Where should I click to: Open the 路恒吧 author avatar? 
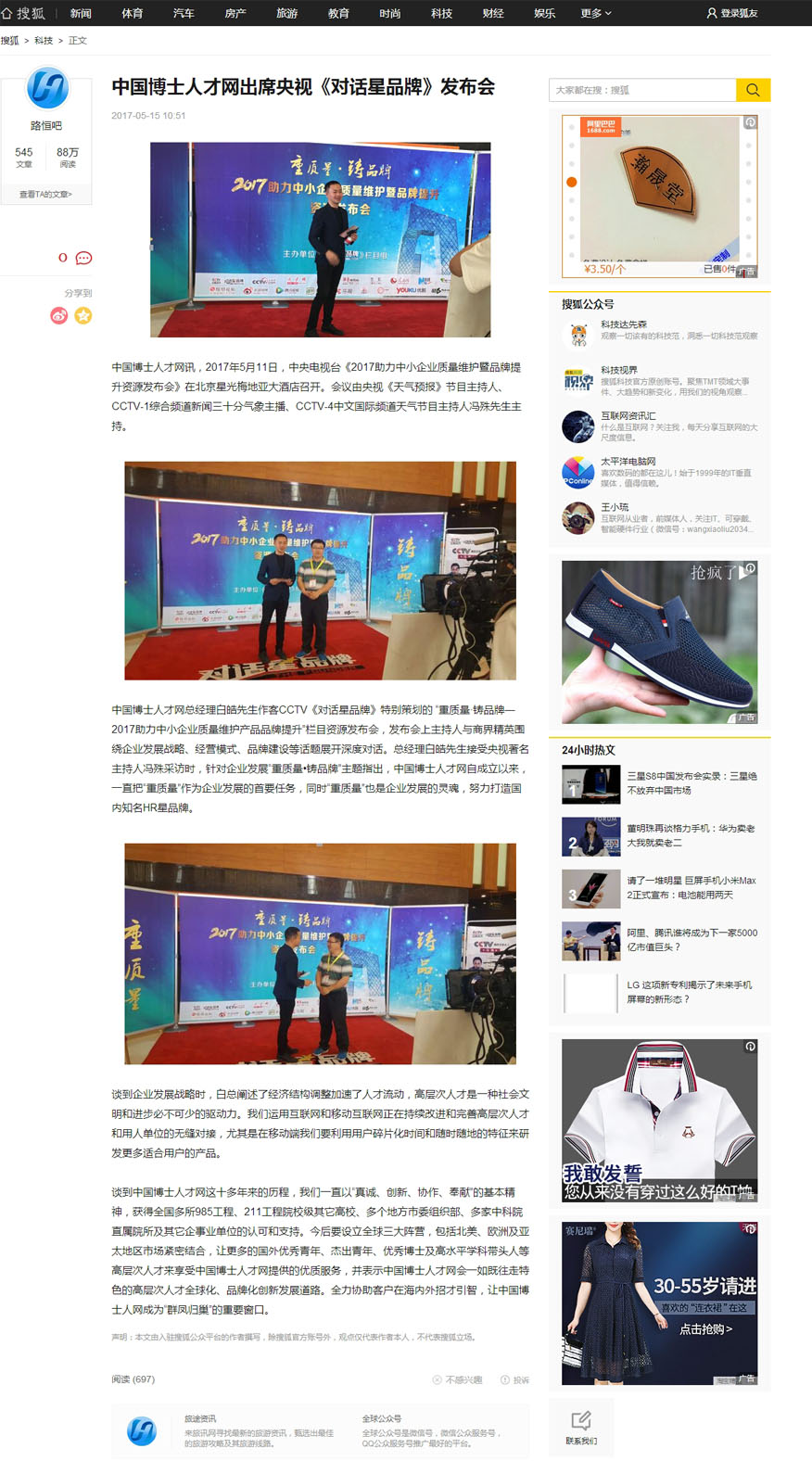tap(46, 89)
